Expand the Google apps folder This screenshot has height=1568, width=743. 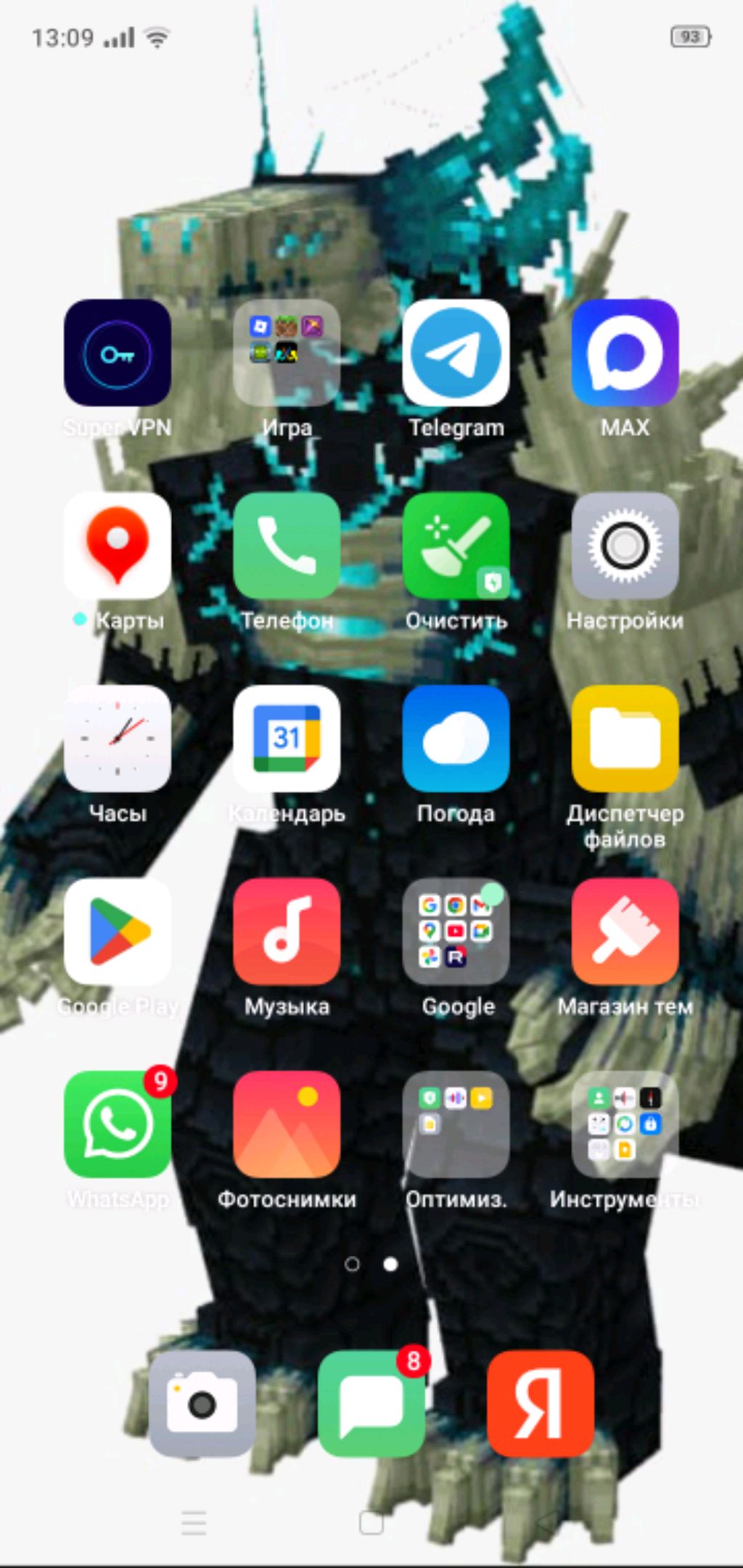pyautogui.click(x=456, y=932)
